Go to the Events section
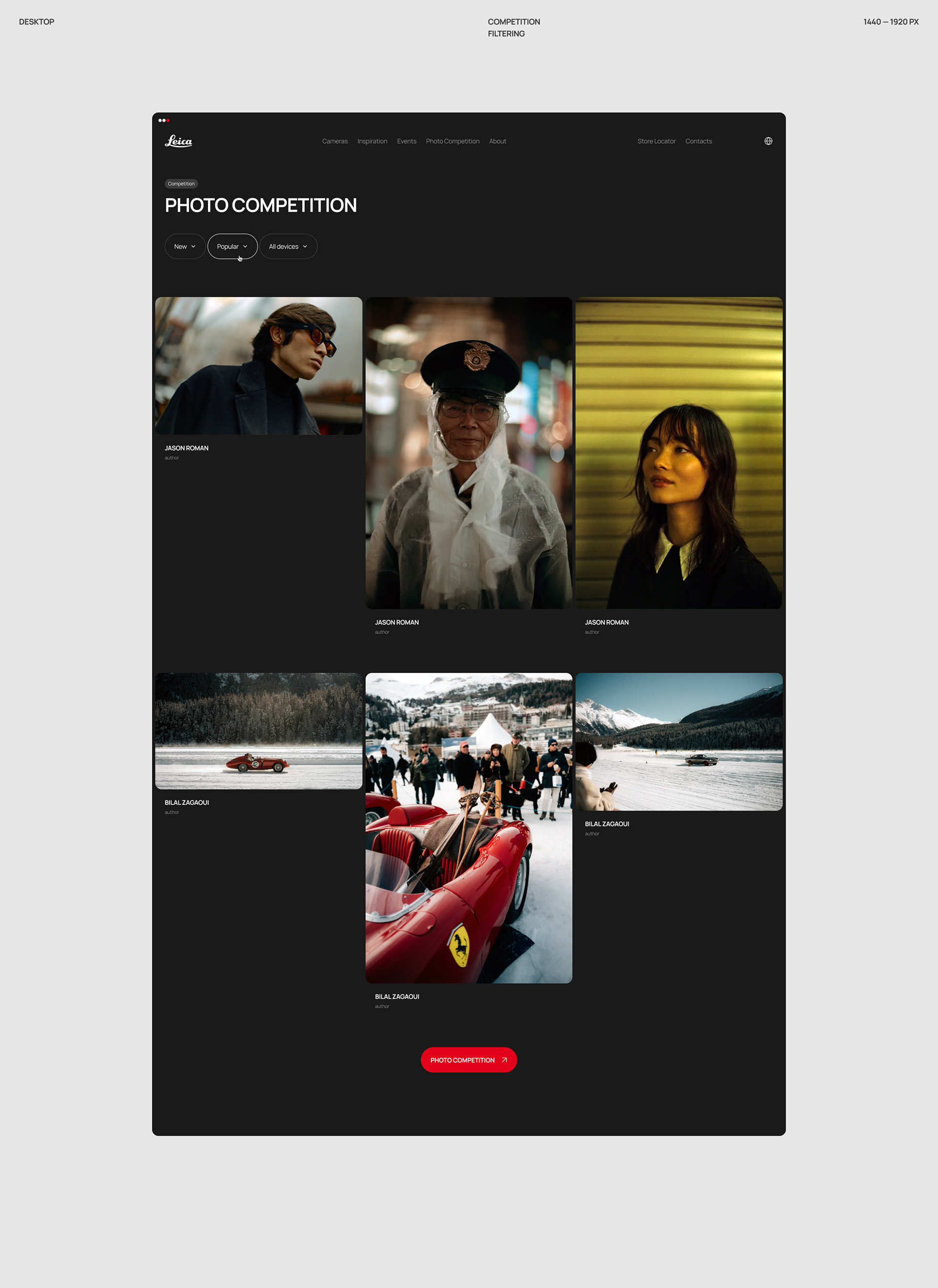The width and height of the screenshot is (938, 1288). [x=406, y=141]
